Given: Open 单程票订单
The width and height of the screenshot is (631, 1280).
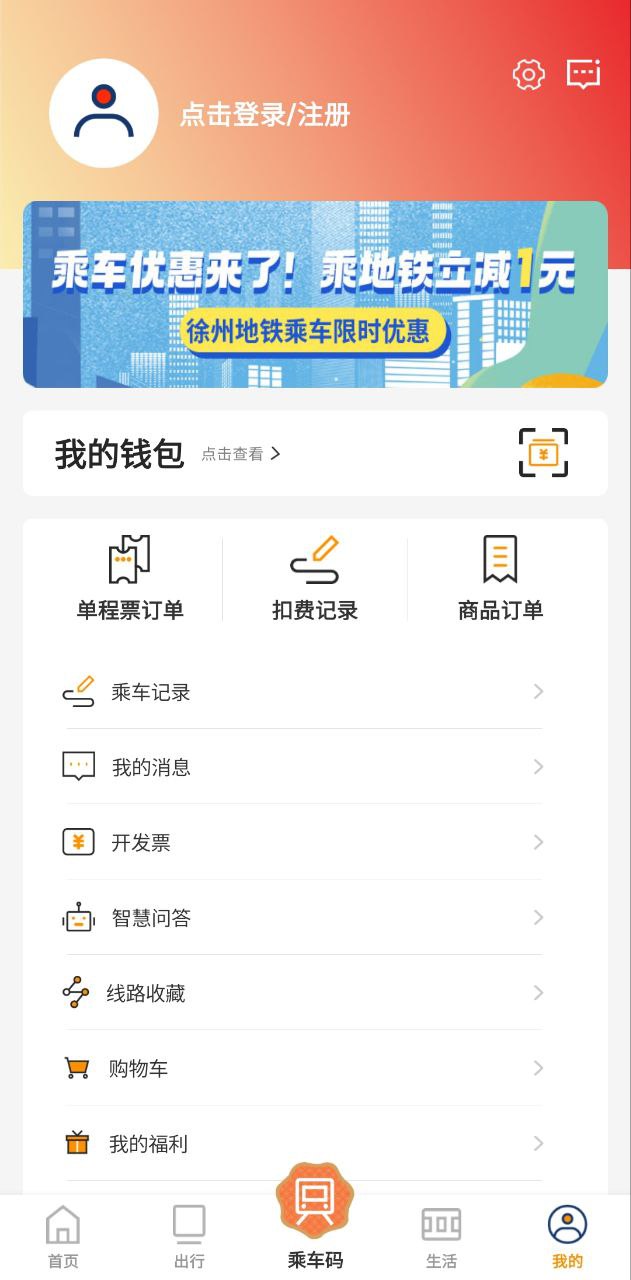Looking at the screenshot, I should click(130, 579).
